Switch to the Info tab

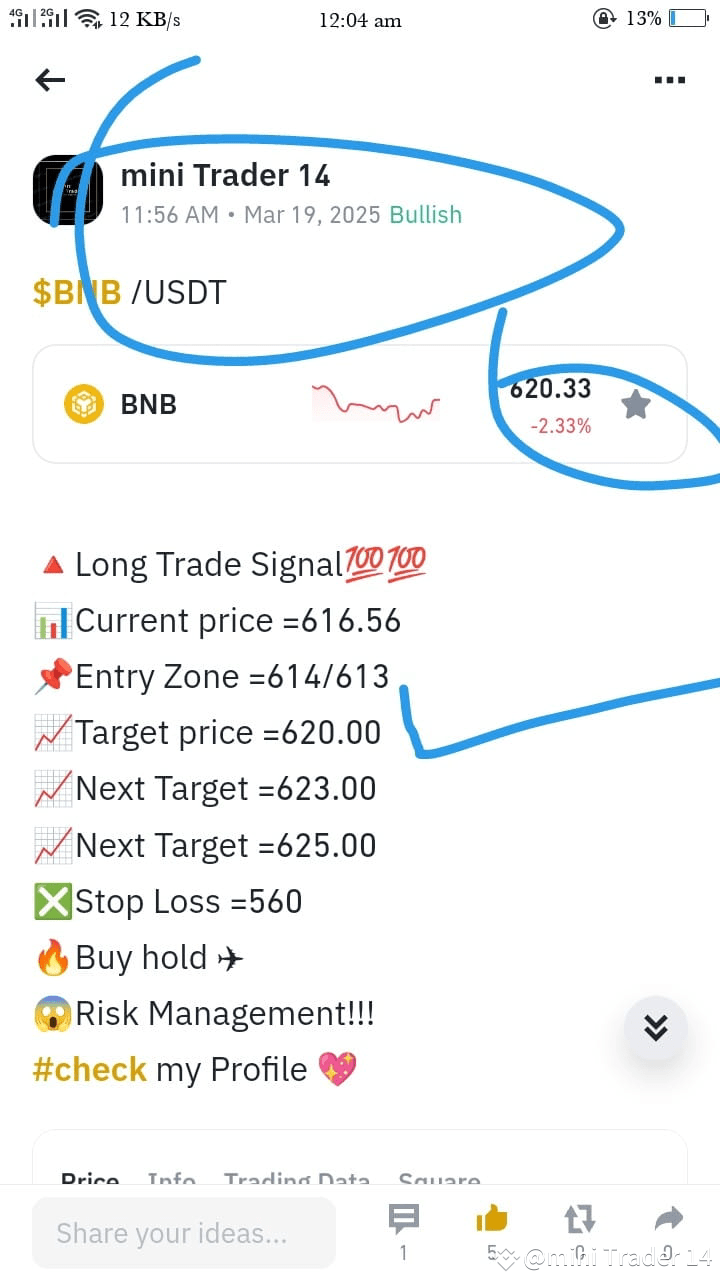click(x=170, y=1180)
